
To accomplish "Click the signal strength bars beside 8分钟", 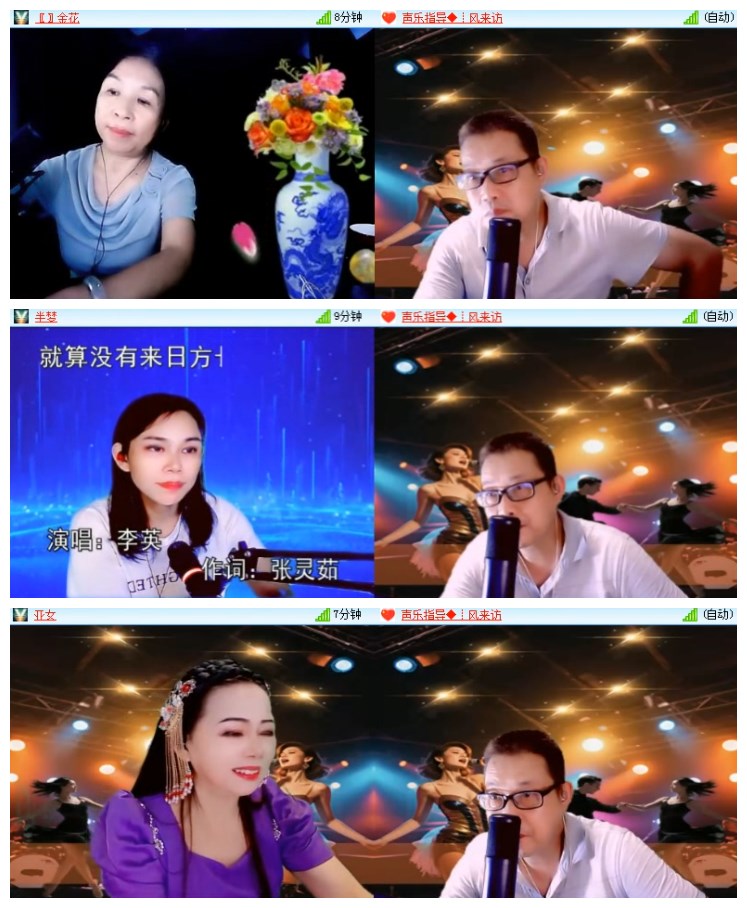I will (x=325, y=17).
